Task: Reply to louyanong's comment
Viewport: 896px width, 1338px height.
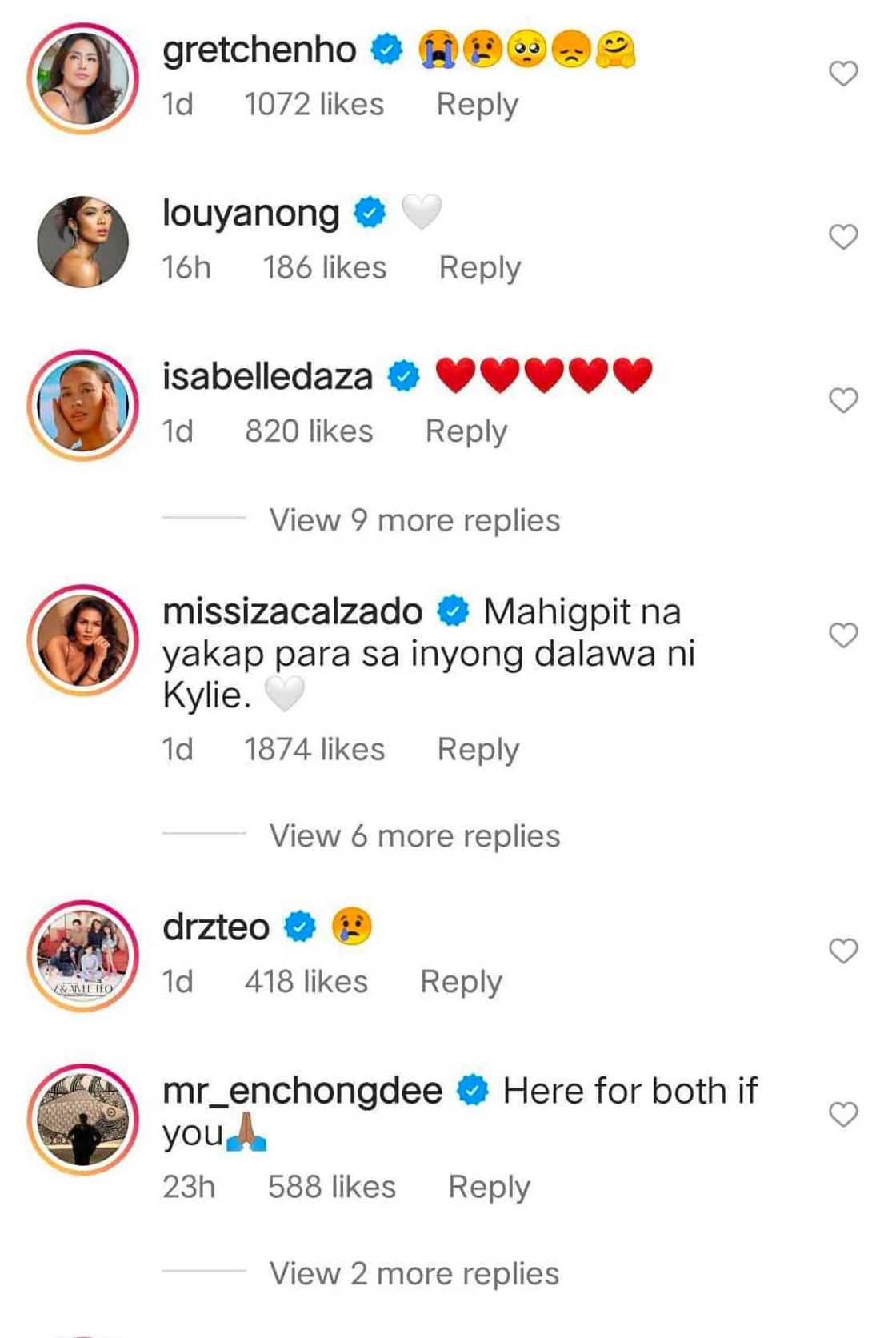Action: pyautogui.click(x=480, y=268)
